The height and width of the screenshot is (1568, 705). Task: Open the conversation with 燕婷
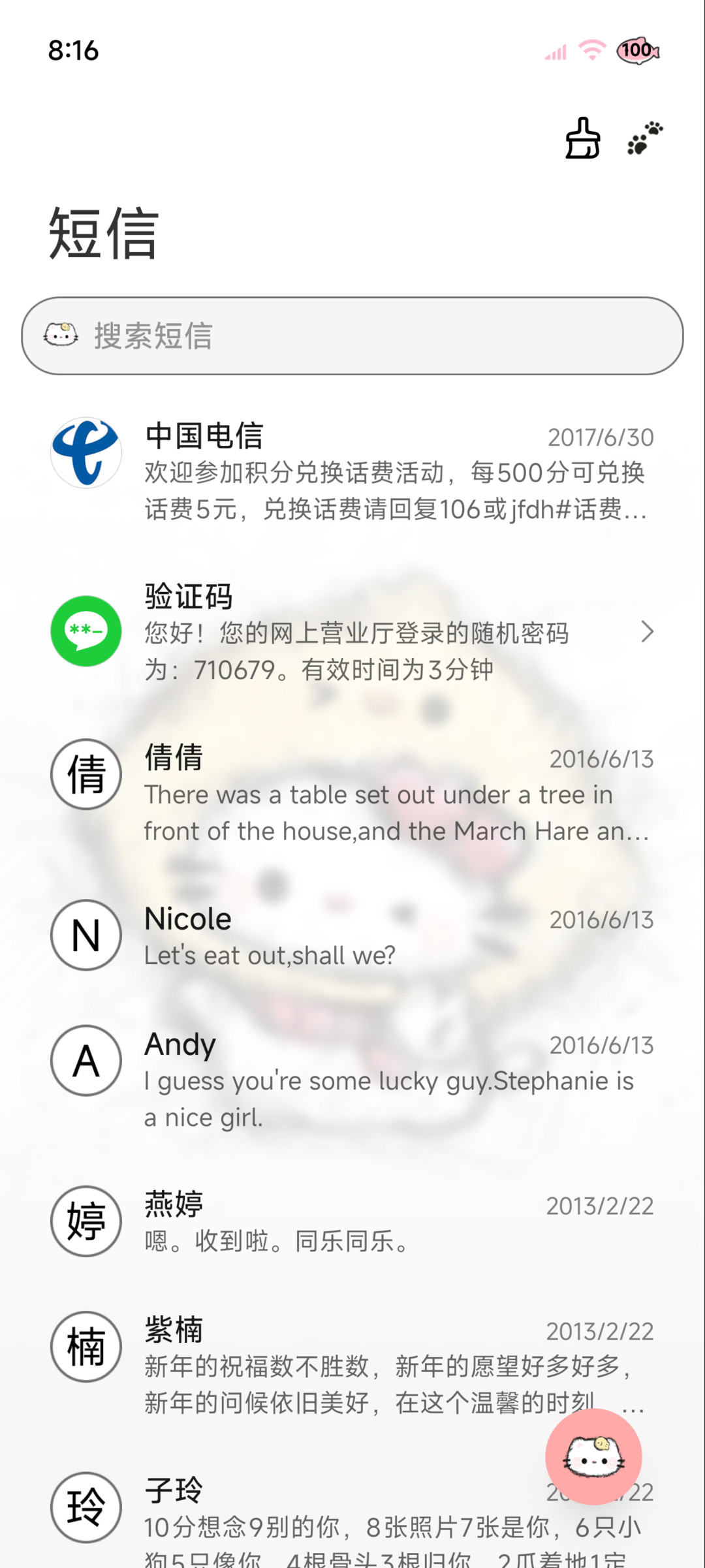[352, 1221]
